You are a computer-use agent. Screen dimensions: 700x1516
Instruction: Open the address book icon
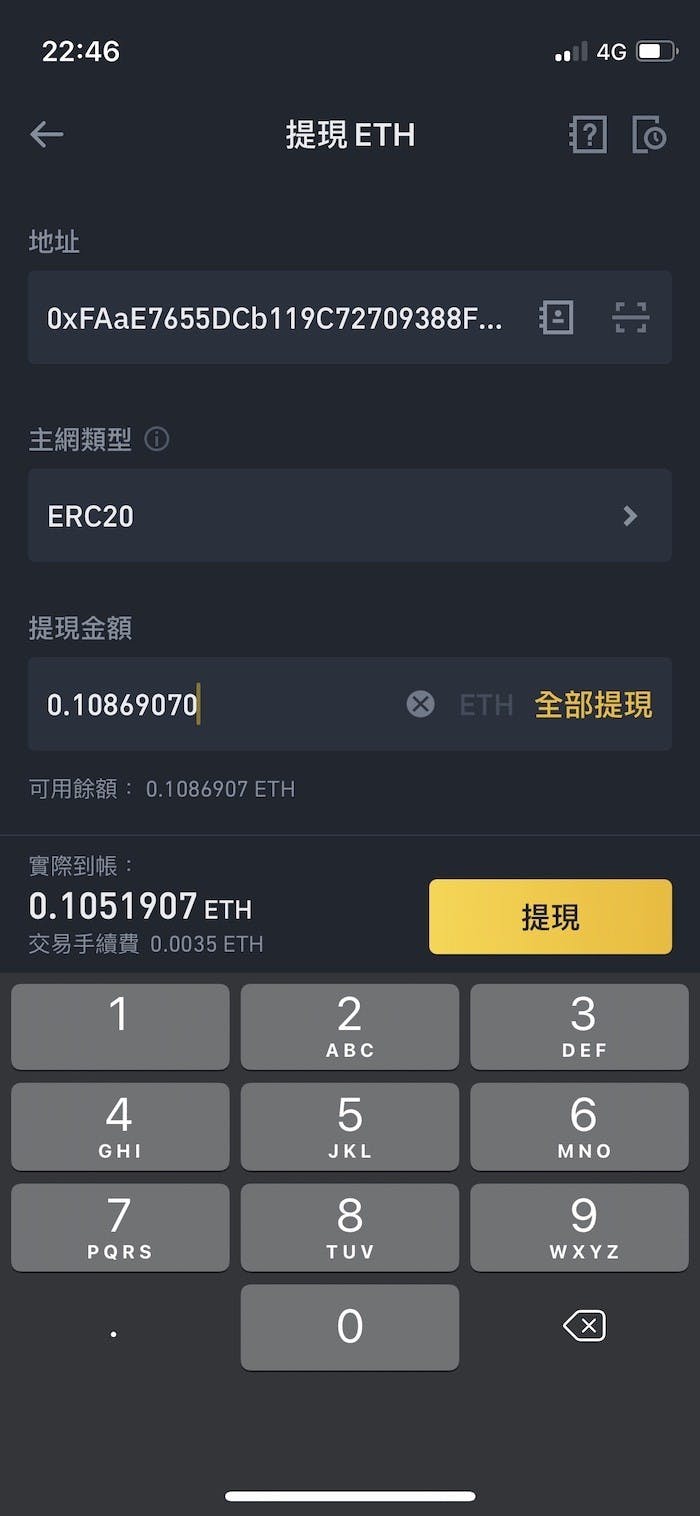point(556,318)
